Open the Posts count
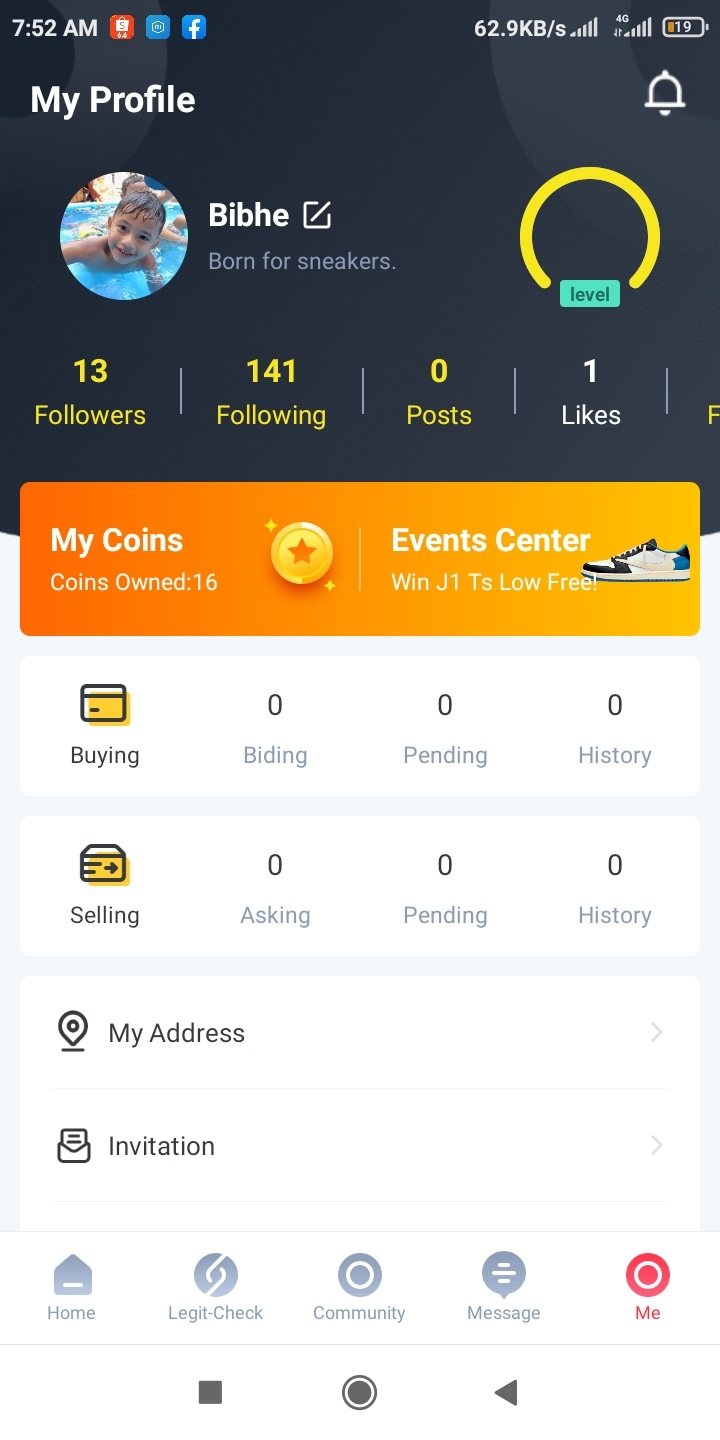The width and height of the screenshot is (720, 1440). click(x=439, y=391)
